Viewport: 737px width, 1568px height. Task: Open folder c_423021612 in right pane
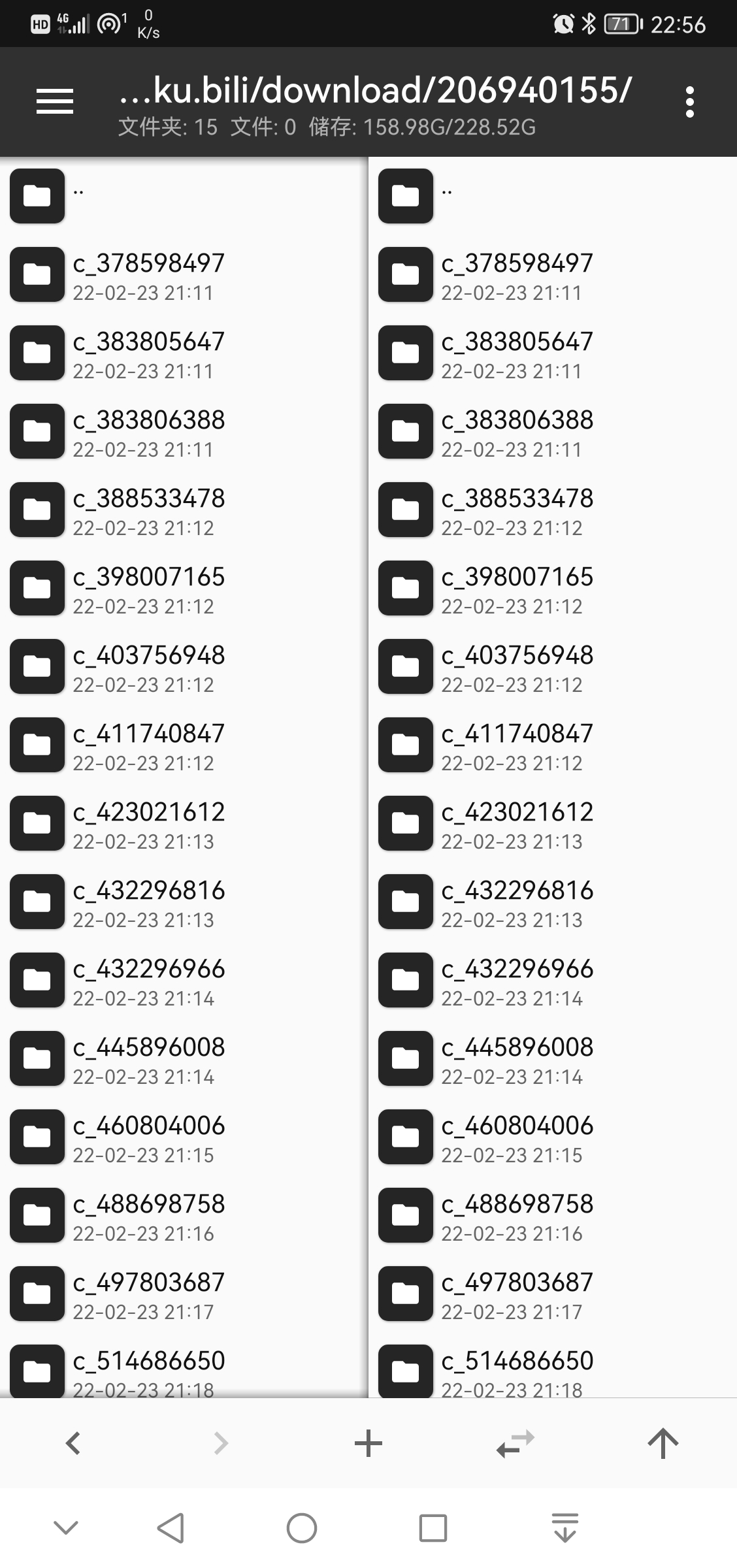[517, 824]
